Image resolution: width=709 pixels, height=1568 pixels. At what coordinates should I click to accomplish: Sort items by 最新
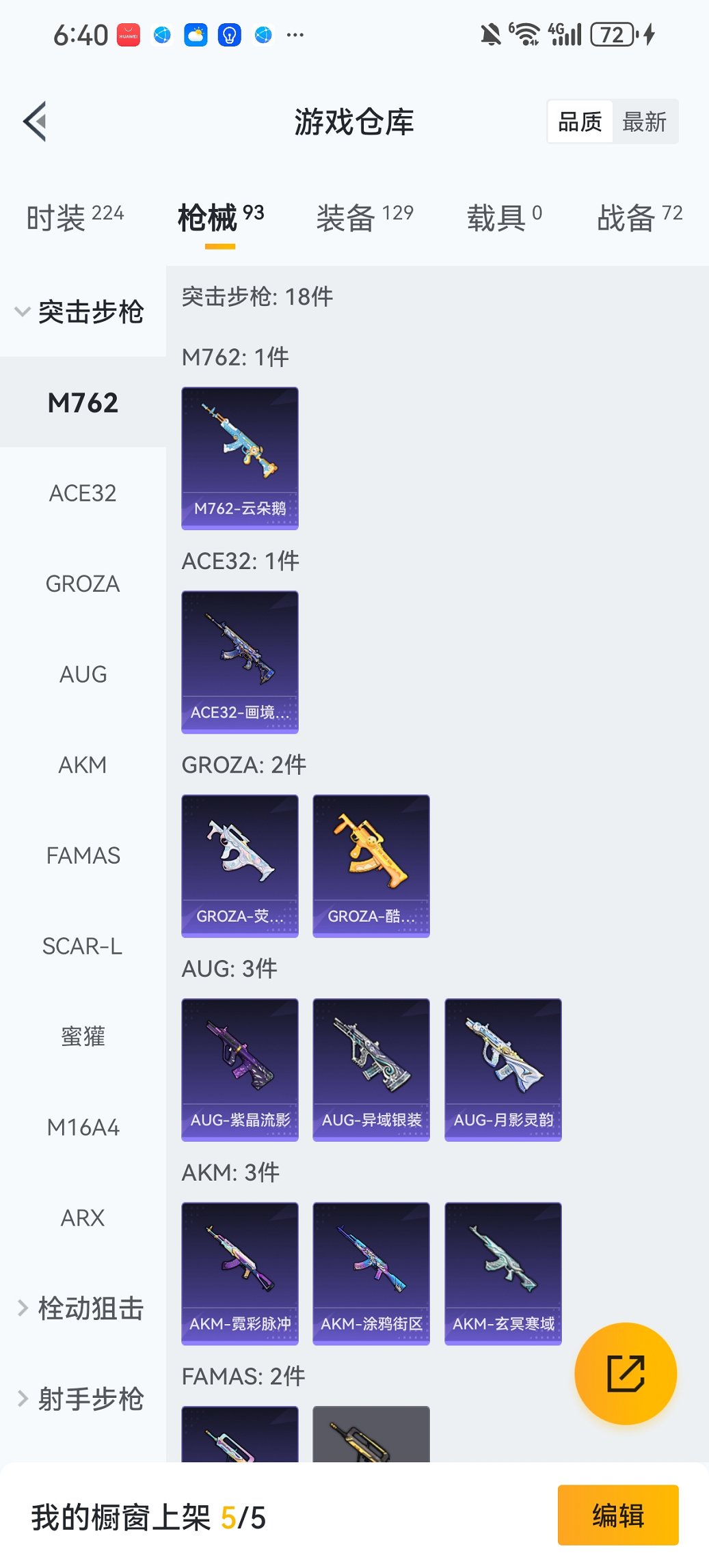coord(644,122)
